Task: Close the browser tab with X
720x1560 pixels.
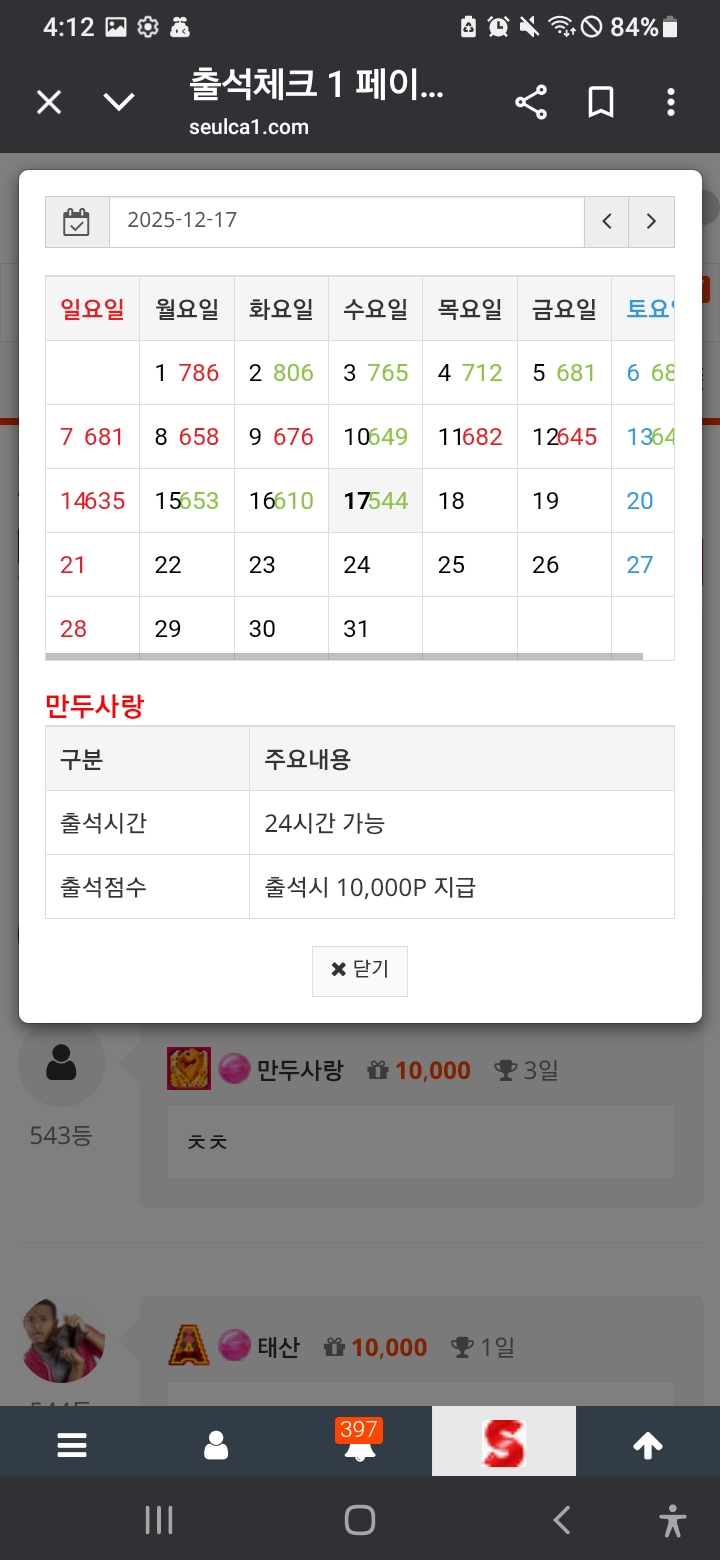Action: pos(49,102)
